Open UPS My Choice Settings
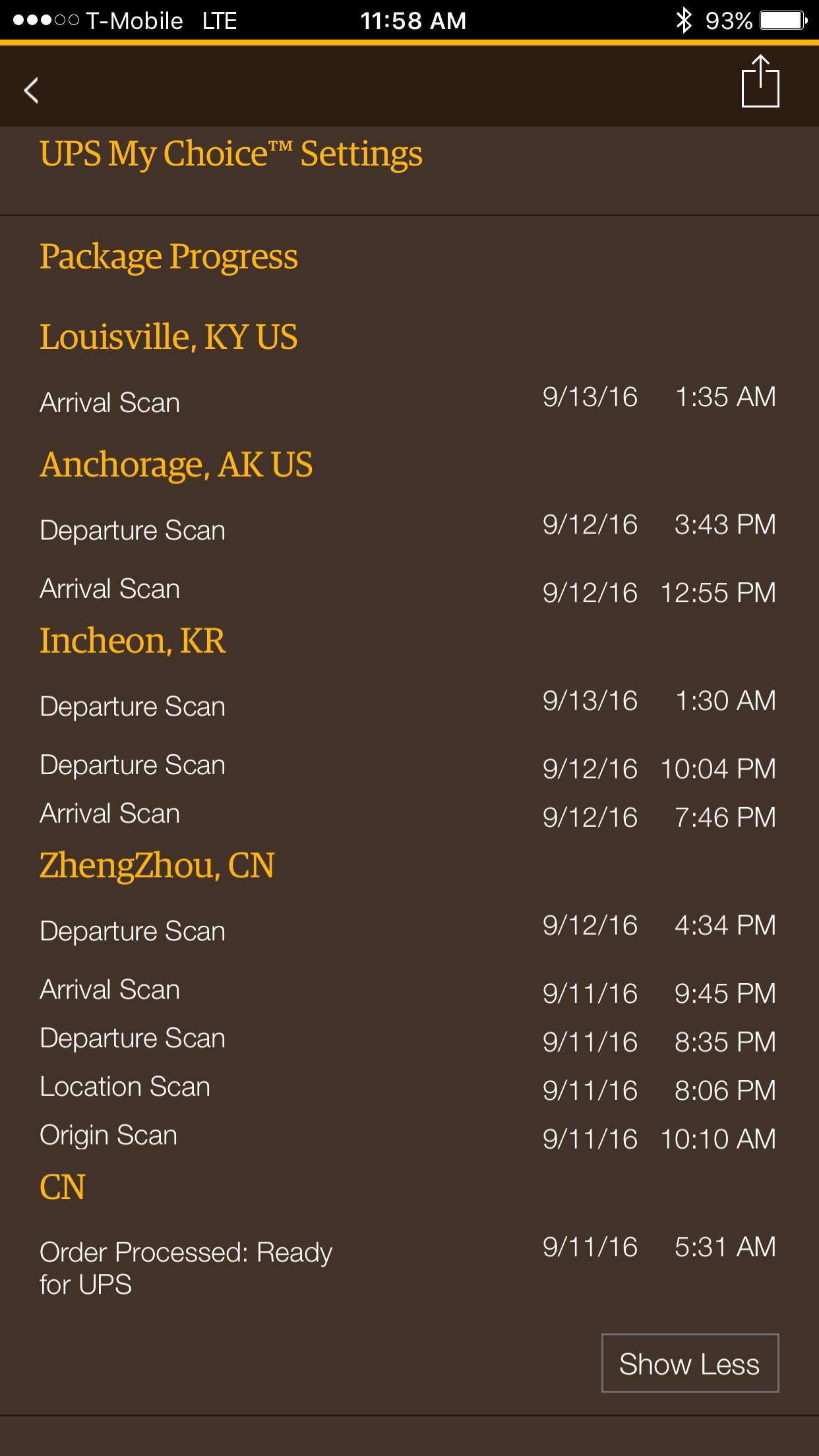The width and height of the screenshot is (819, 1456). pos(231,154)
